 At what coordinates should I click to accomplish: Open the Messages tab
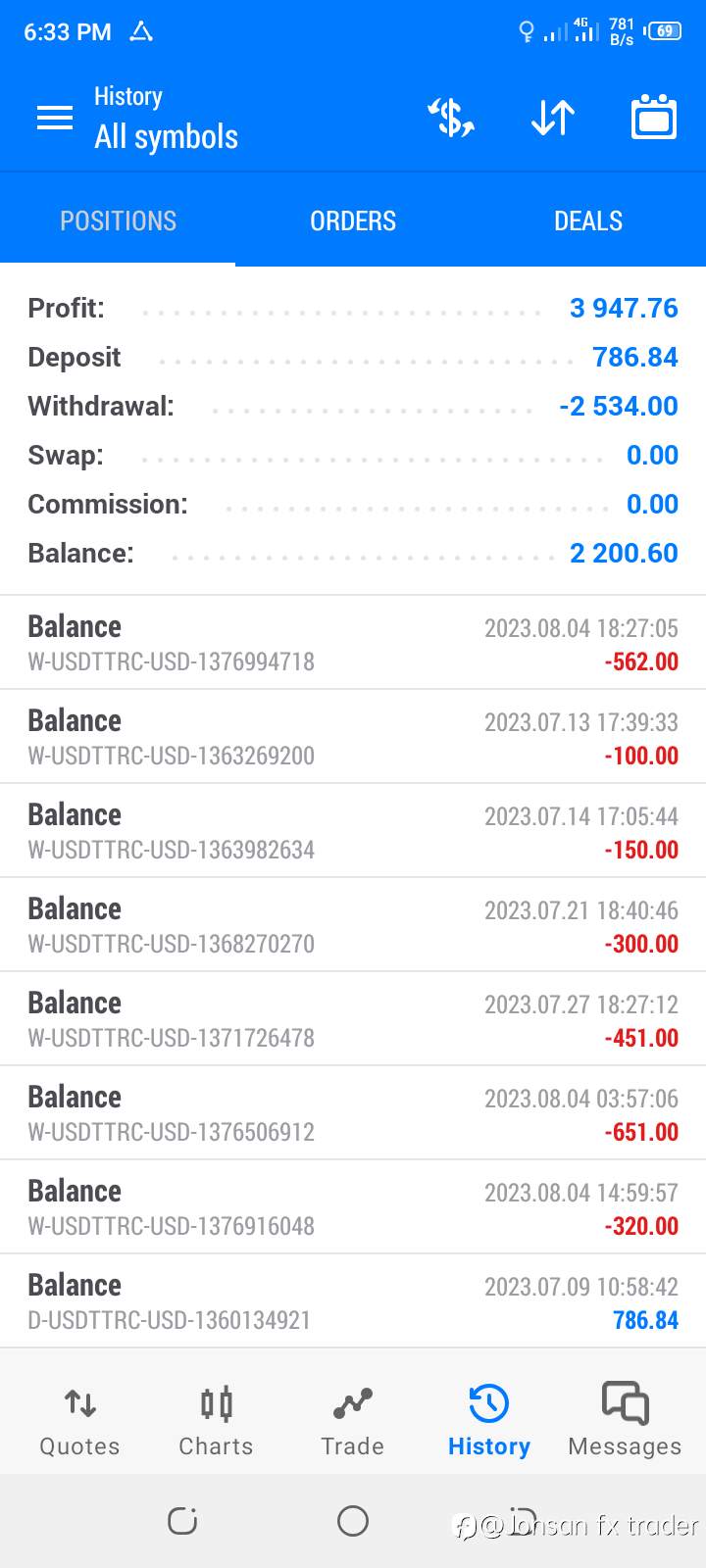click(625, 1421)
